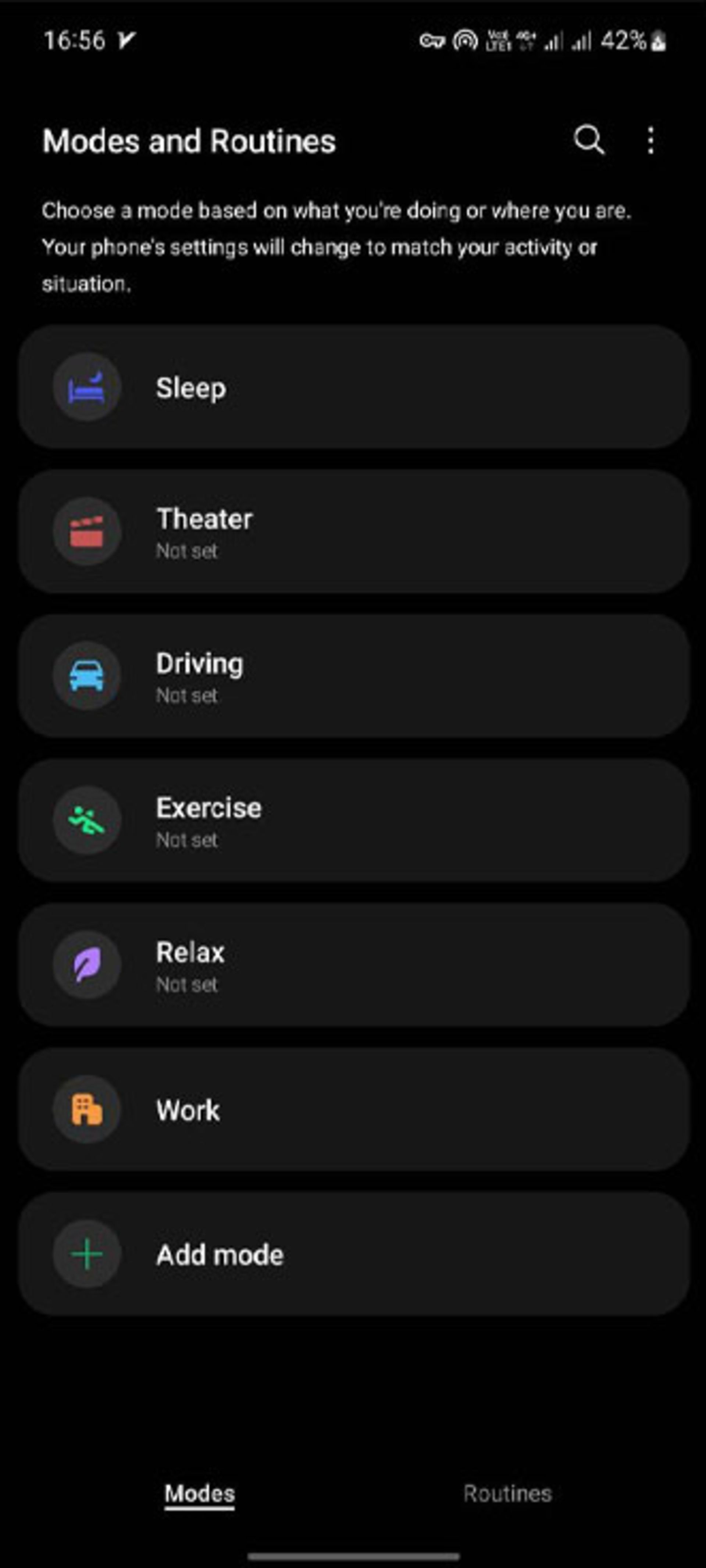
Task: Set up the Driving mode
Action: [x=353, y=676]
